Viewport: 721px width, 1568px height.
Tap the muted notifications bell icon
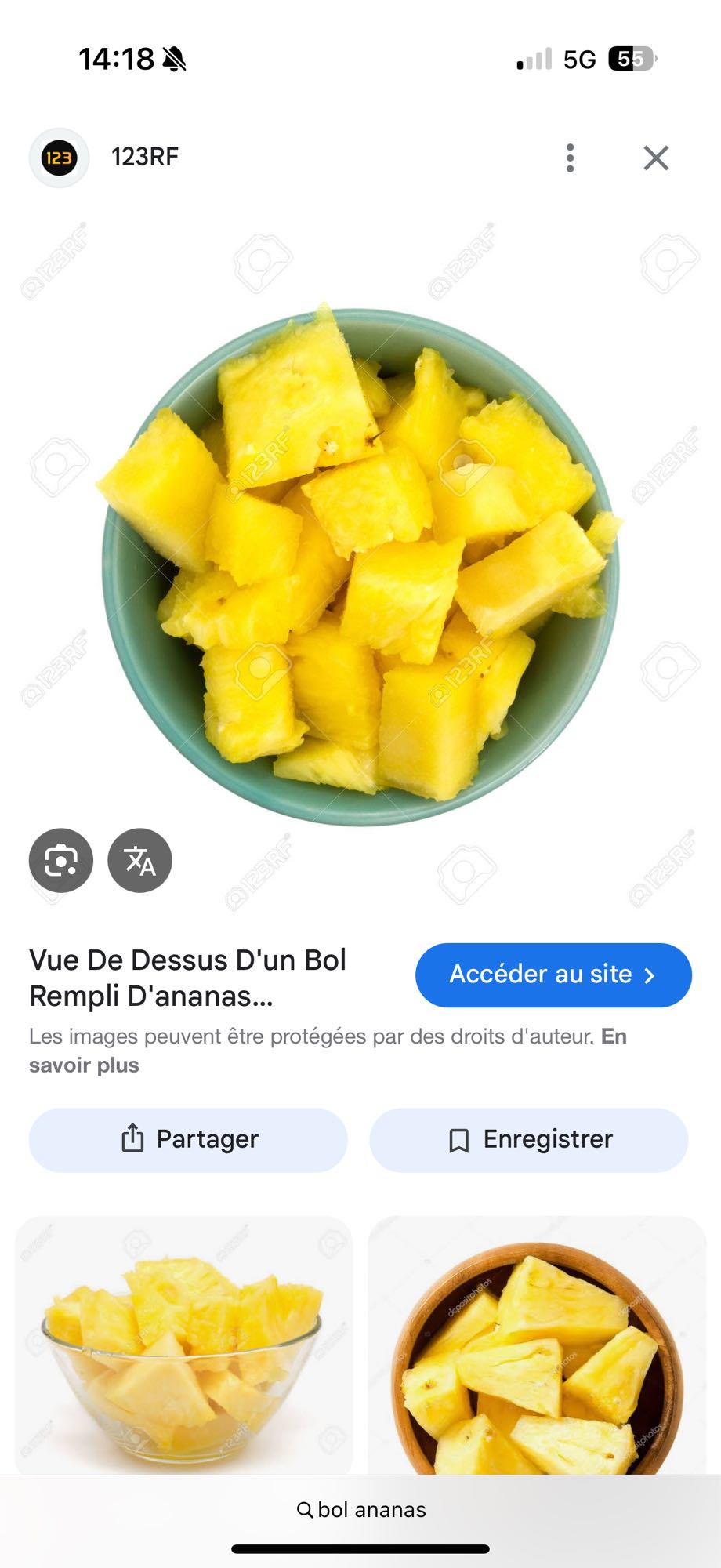click(x=174, y=57)
